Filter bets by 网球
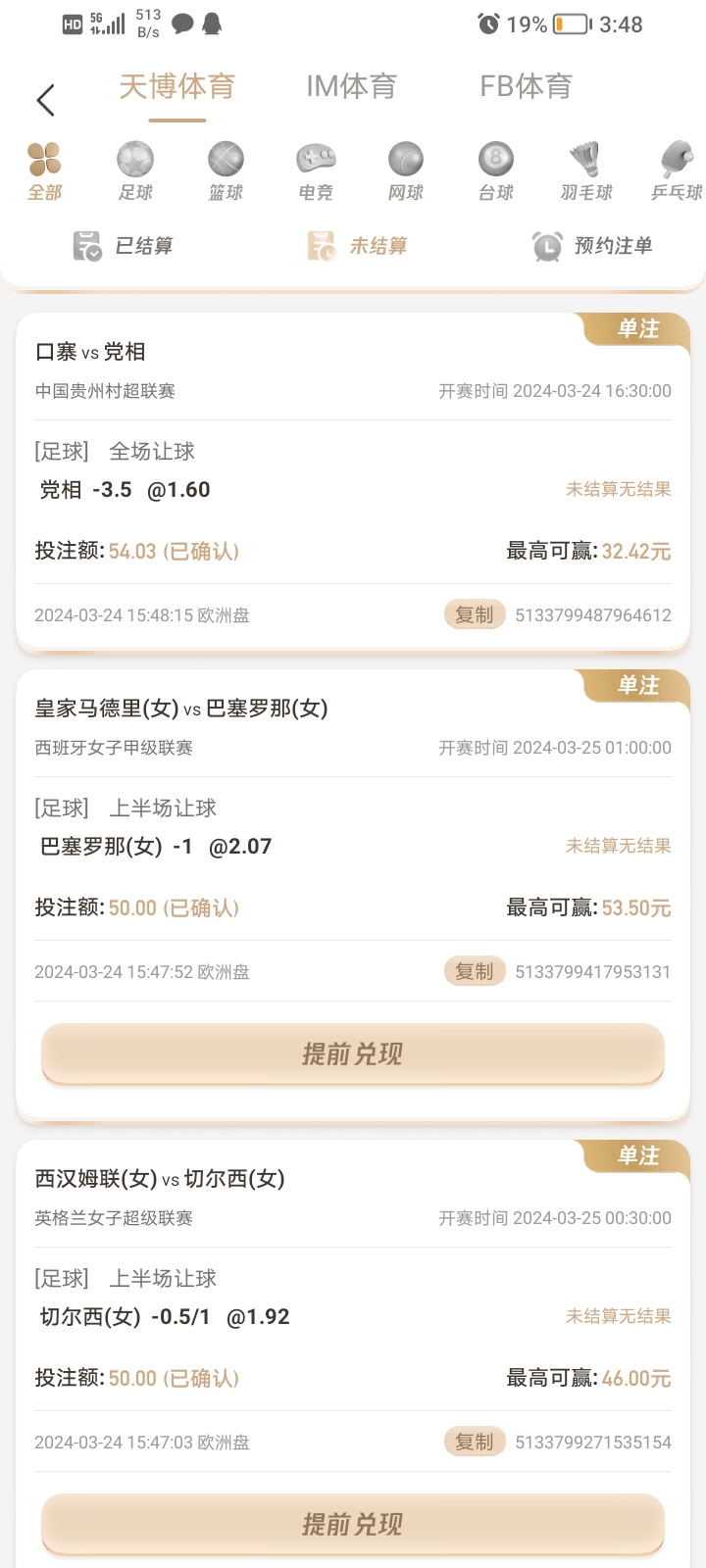The image size is (706, 1568). pyautogui.click(x=405, y=171)
